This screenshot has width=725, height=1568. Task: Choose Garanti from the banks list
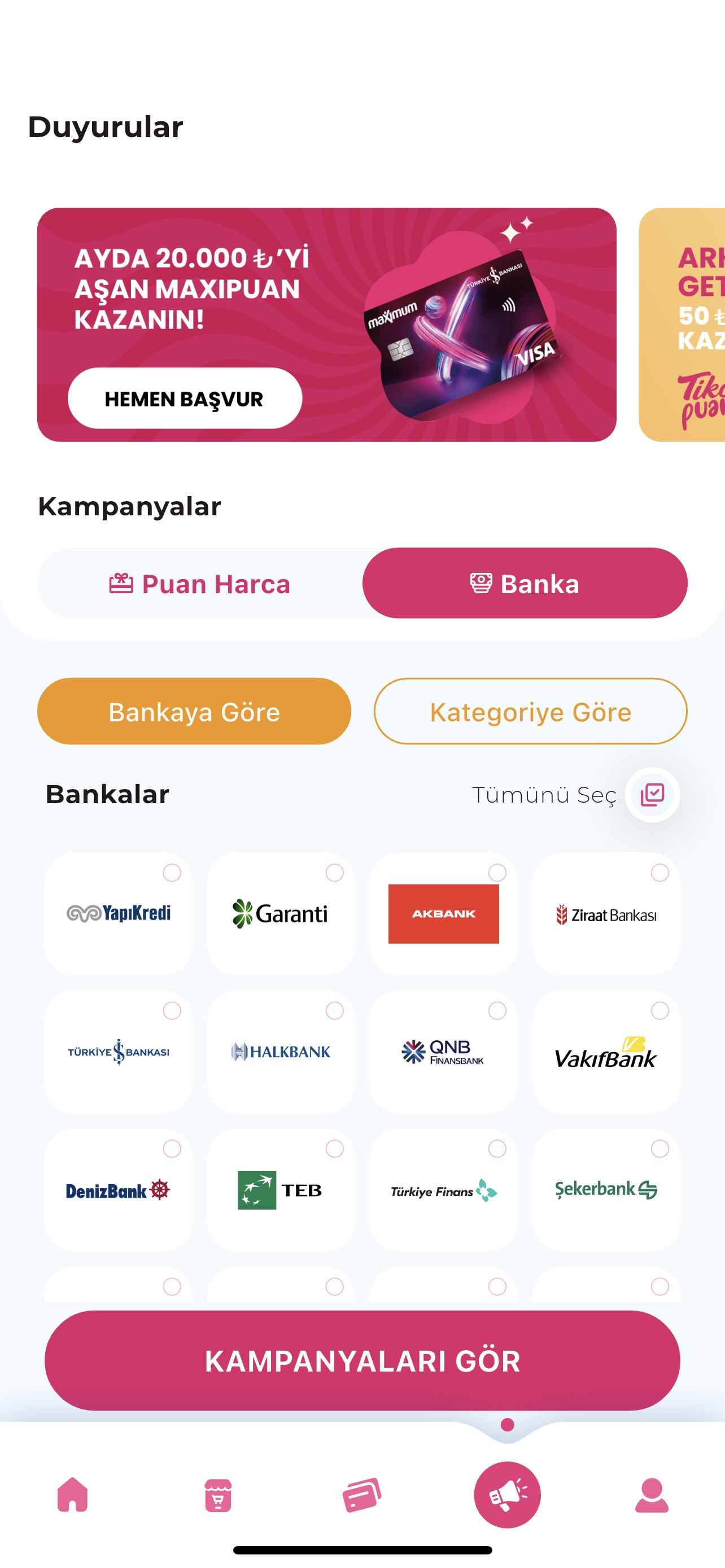coord(281,913)
